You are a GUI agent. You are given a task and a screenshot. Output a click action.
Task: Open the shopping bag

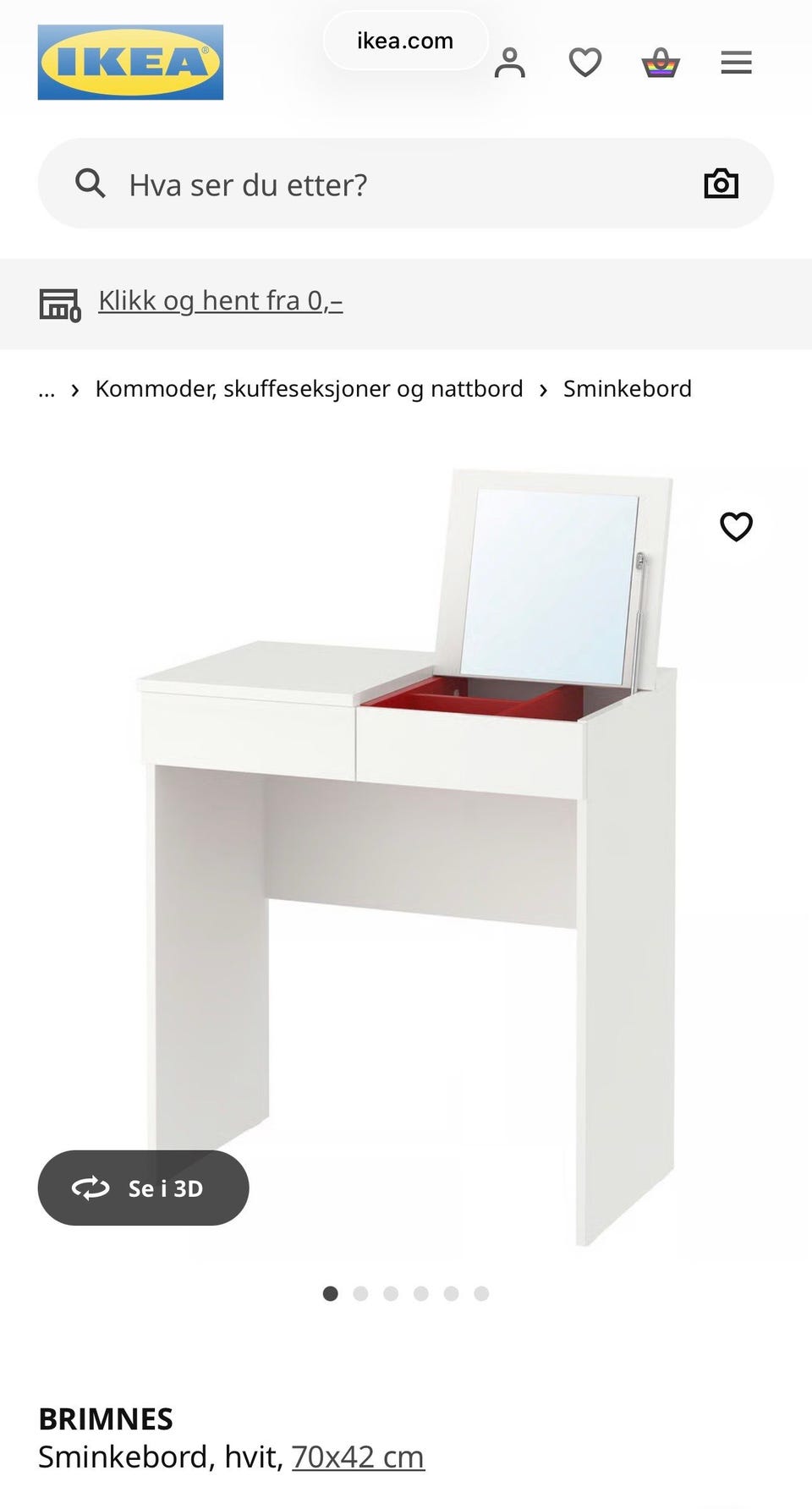(x=661, y=62)
